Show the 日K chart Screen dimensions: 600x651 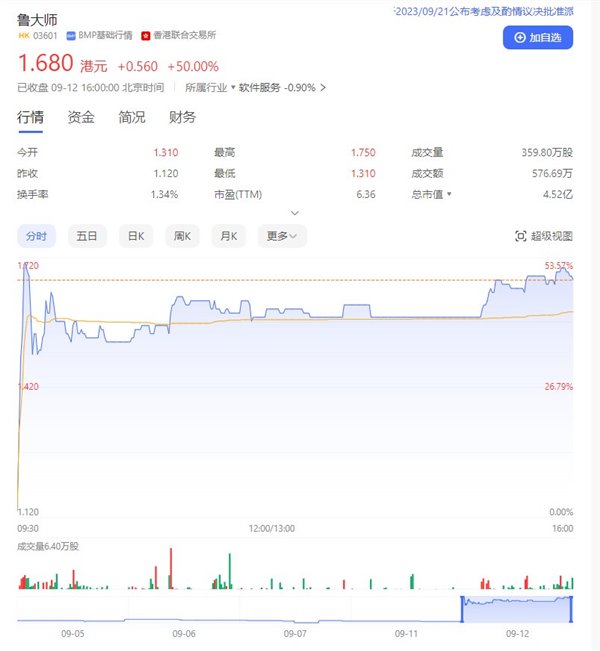[x=136, y=236]
